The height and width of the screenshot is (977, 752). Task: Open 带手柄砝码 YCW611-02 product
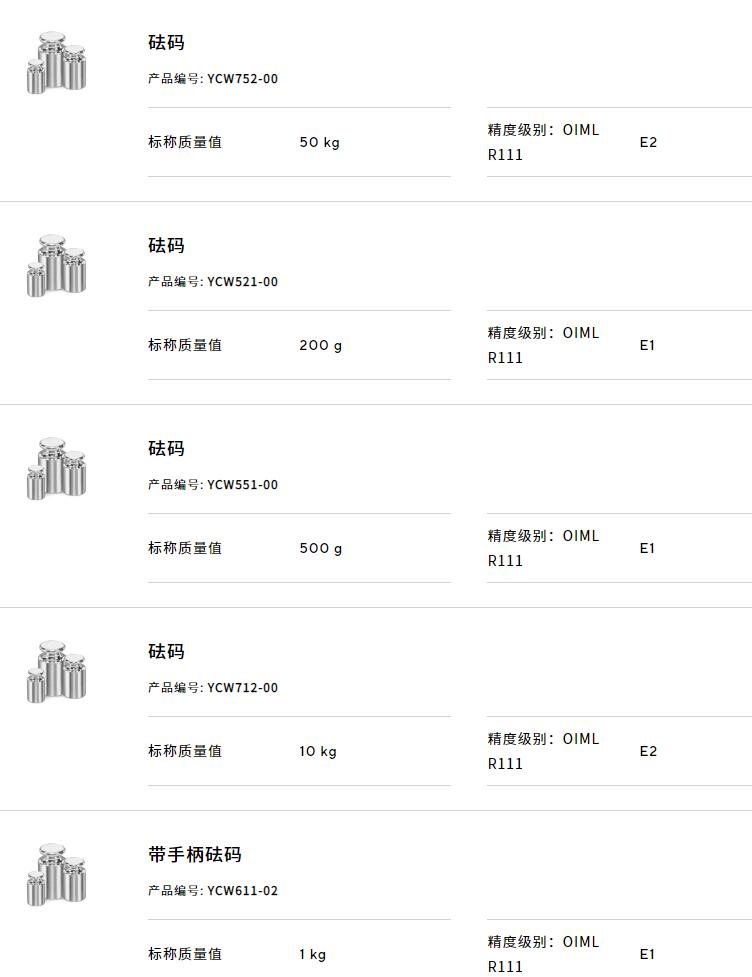click(x=195, y=855)
